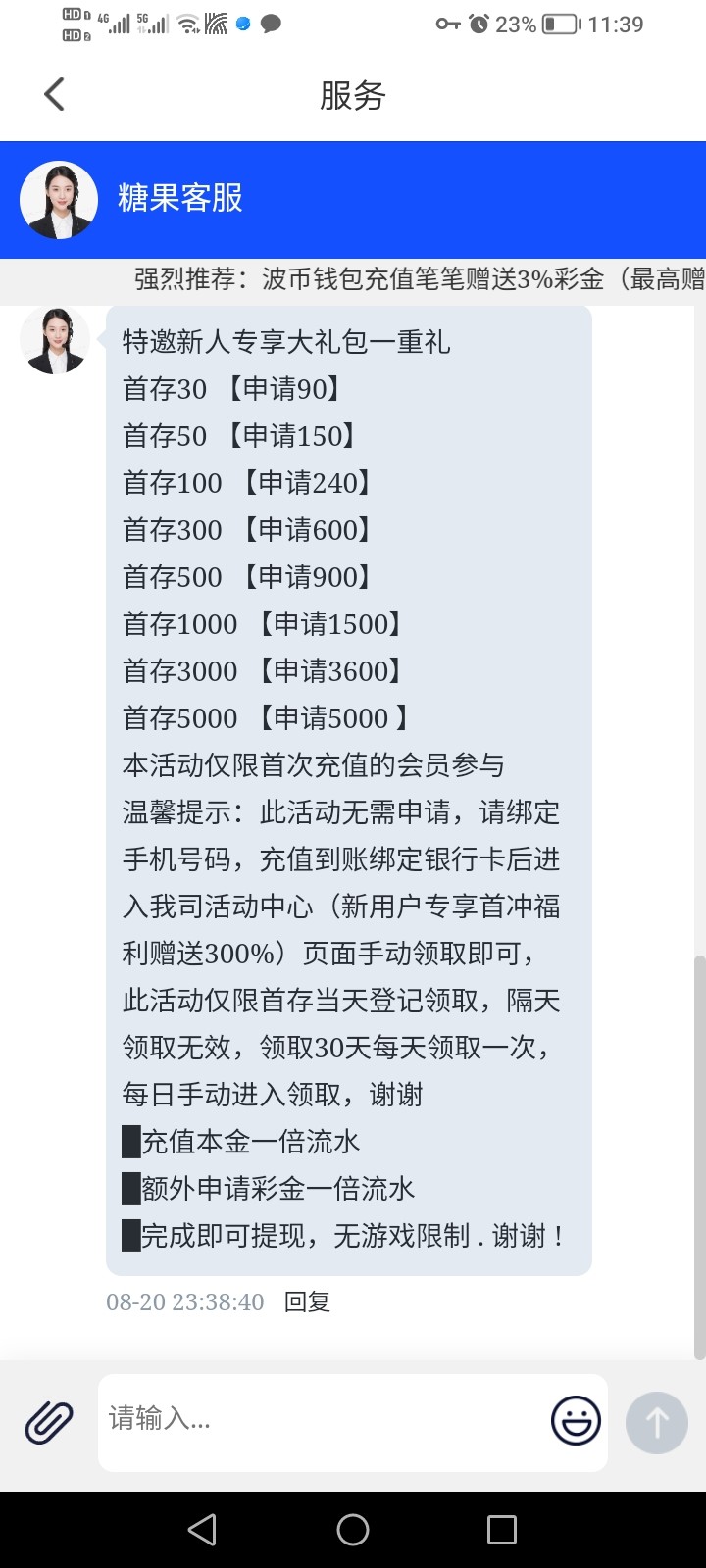This screenshot has height=1568, width=706.
Task: Open the 糖果客服 header avatar
Action: click(x=59, y=200)
